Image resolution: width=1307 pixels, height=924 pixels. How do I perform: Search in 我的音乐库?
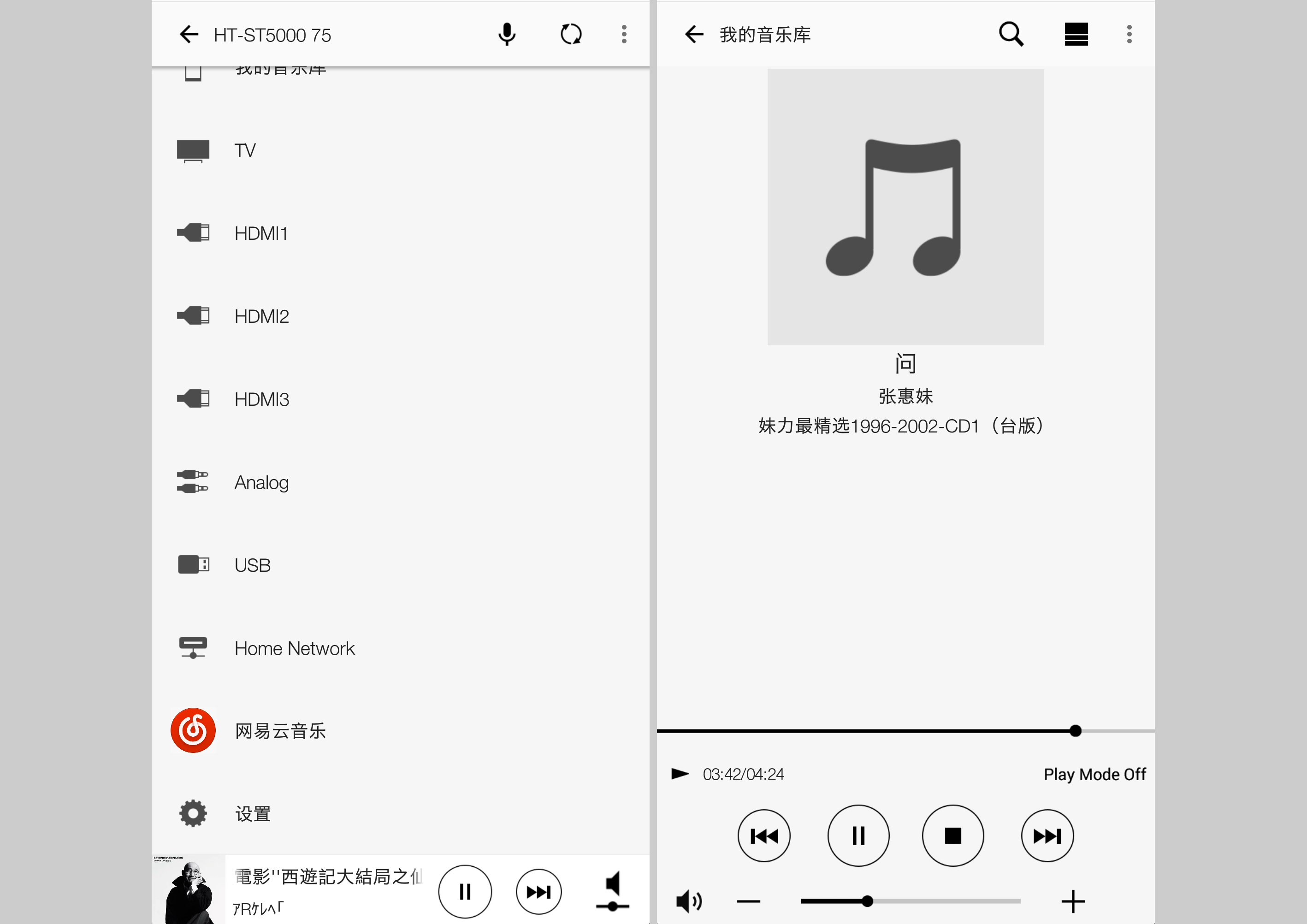1011,35
